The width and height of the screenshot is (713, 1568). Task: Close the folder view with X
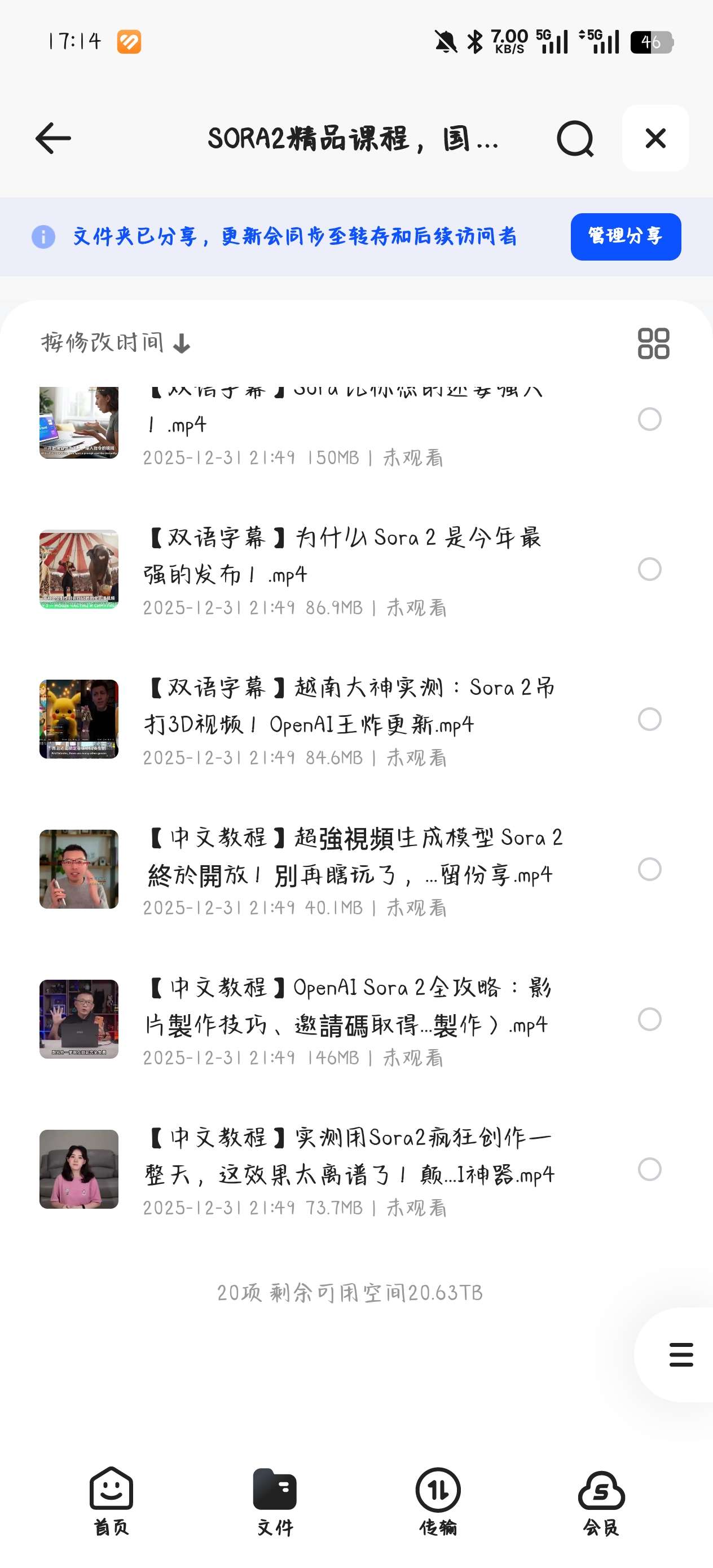pos(655,138)
